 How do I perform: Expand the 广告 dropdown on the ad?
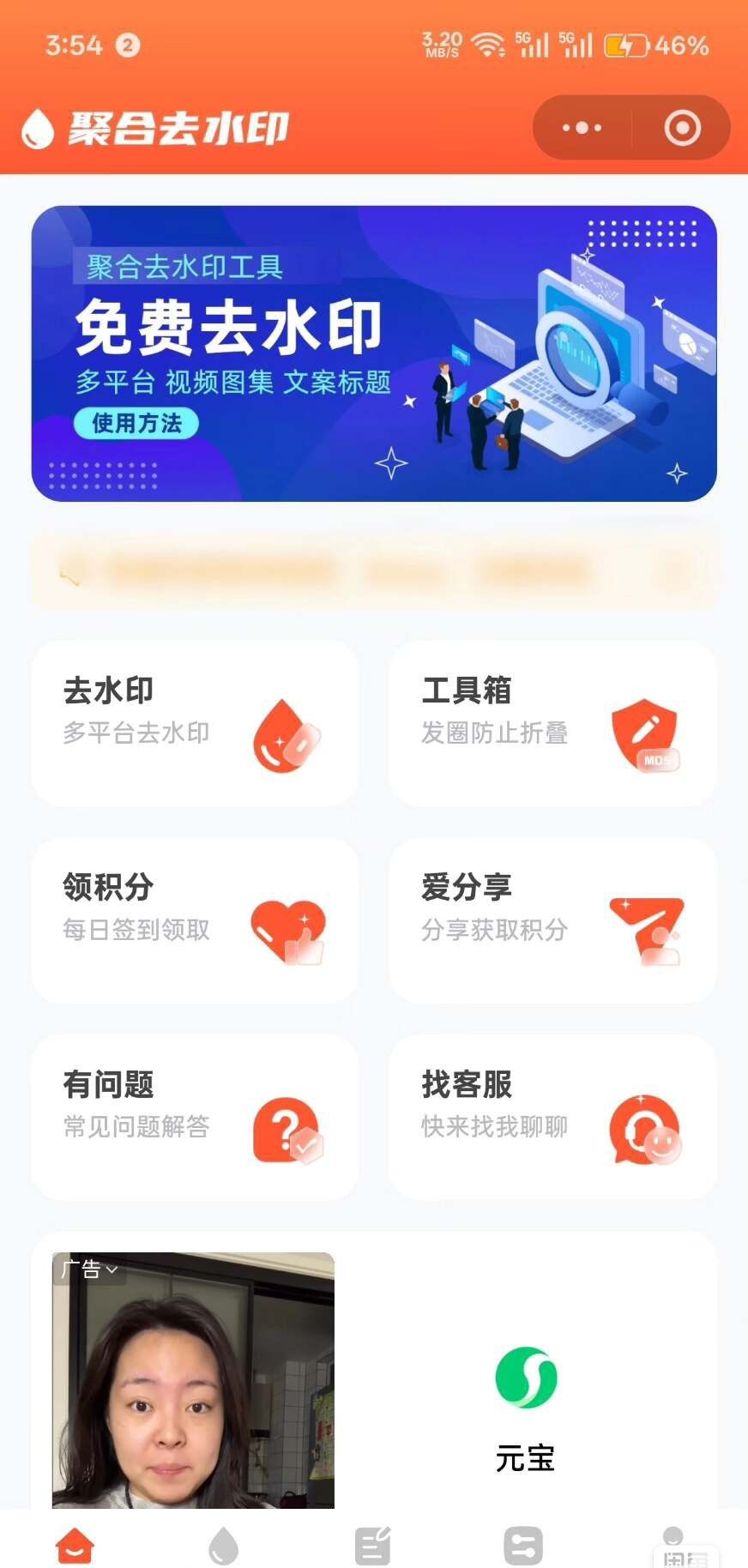[89, 1269]
